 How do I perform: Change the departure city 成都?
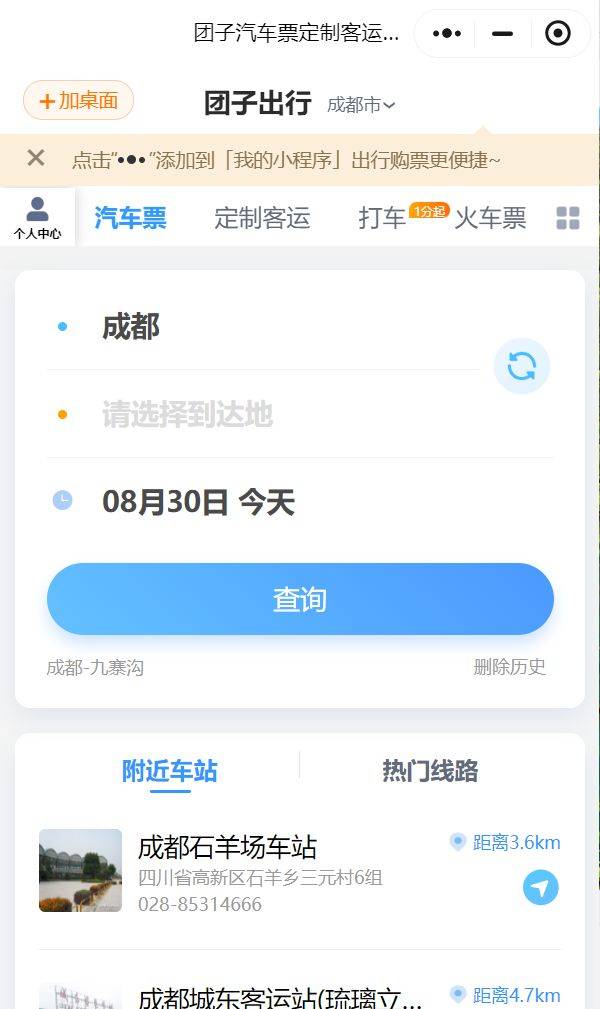(x=131, y=327)
